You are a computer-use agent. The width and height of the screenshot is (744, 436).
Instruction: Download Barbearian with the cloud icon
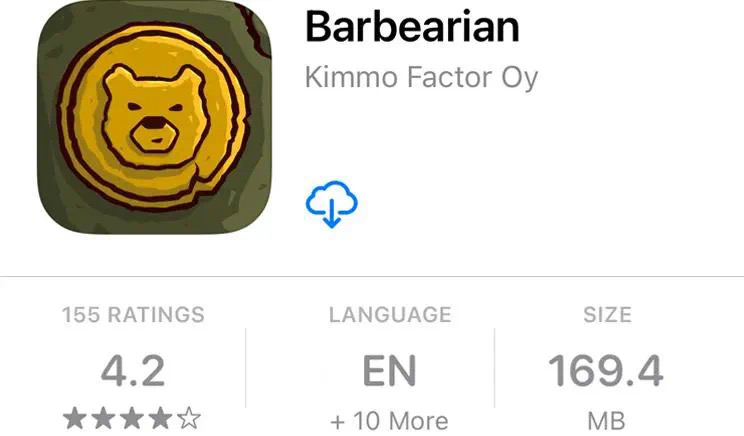click(x=331, y=205)
